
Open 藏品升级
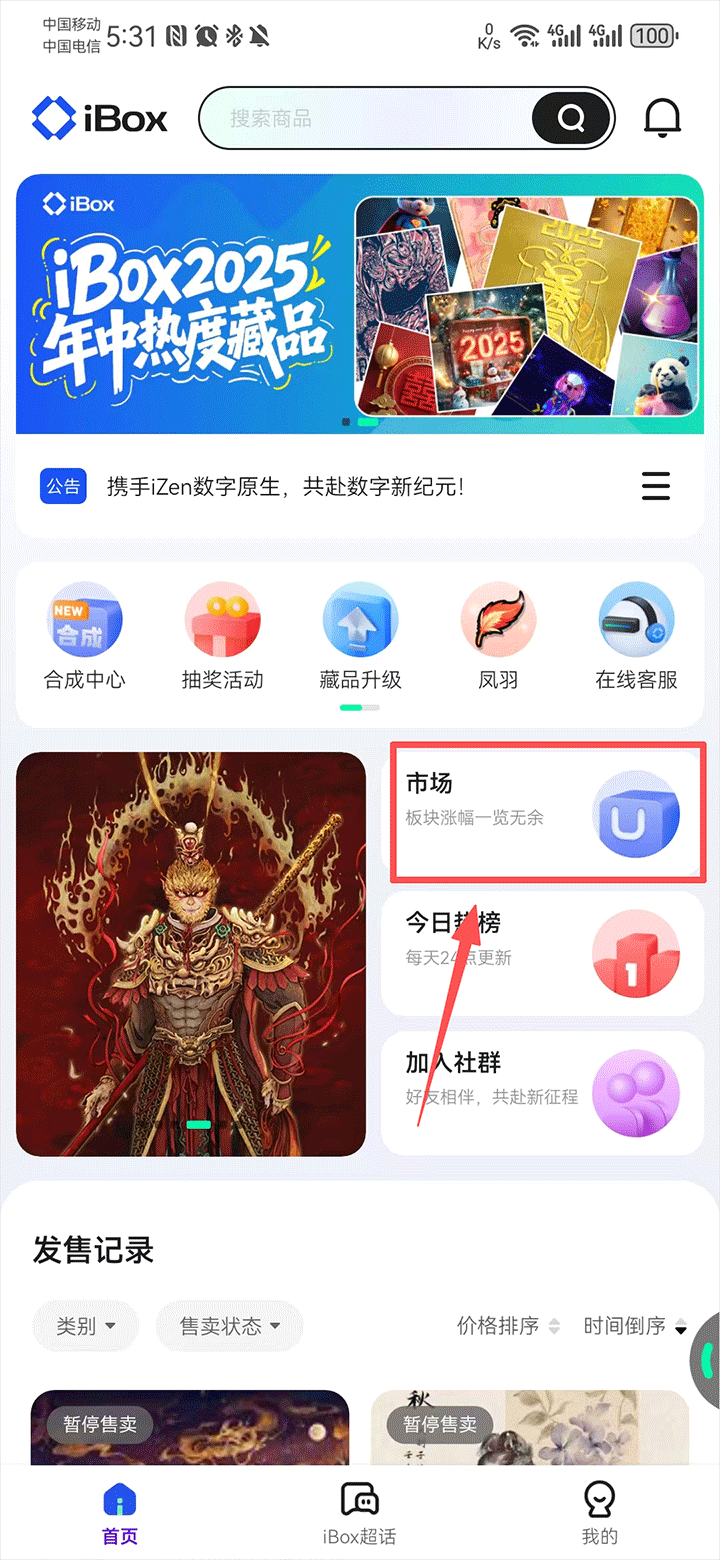360,637
